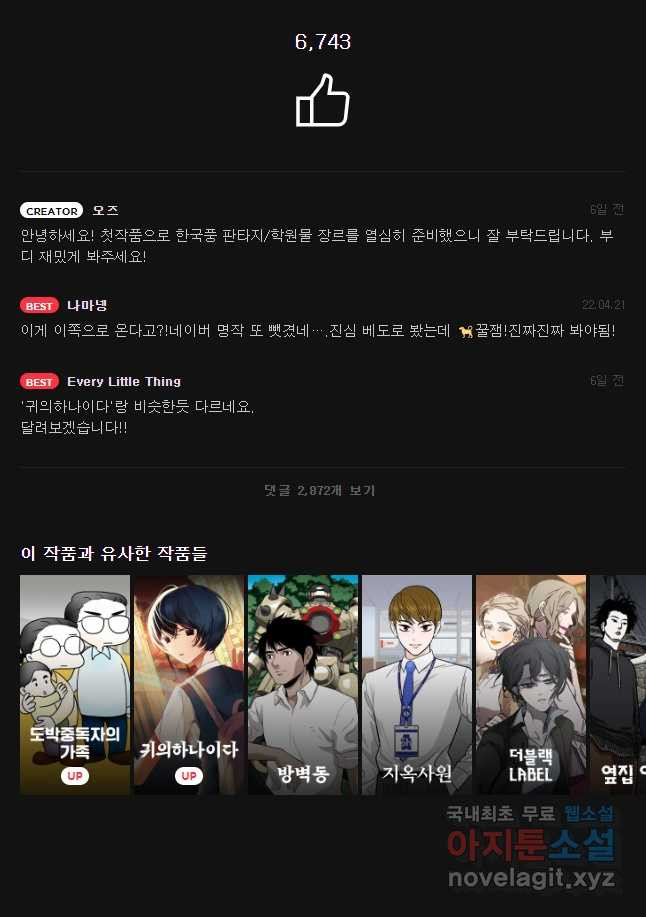Image resolution: width=646 pixels, height=917 pixels.
Task: Open the 지옥사원 webtoon
Action: 417,685
